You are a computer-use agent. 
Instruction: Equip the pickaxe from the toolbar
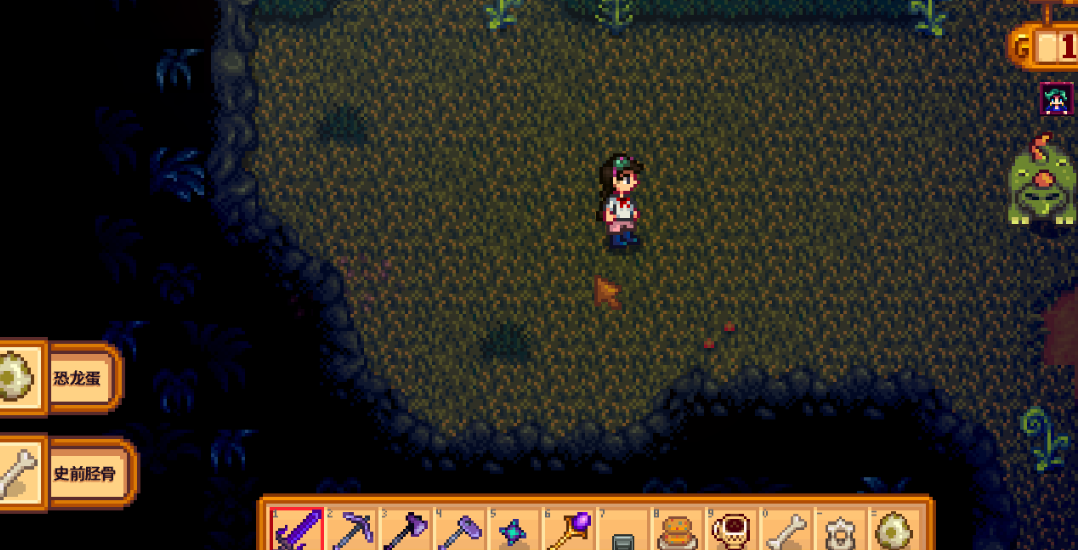coord(352,529)
